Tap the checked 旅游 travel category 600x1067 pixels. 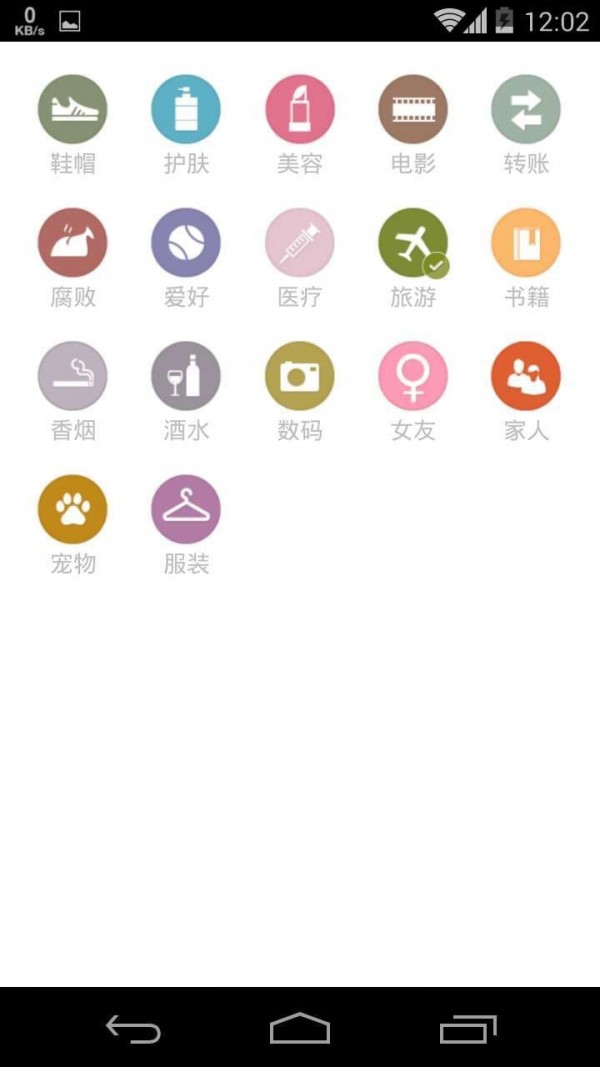click(x=413, y=243)
